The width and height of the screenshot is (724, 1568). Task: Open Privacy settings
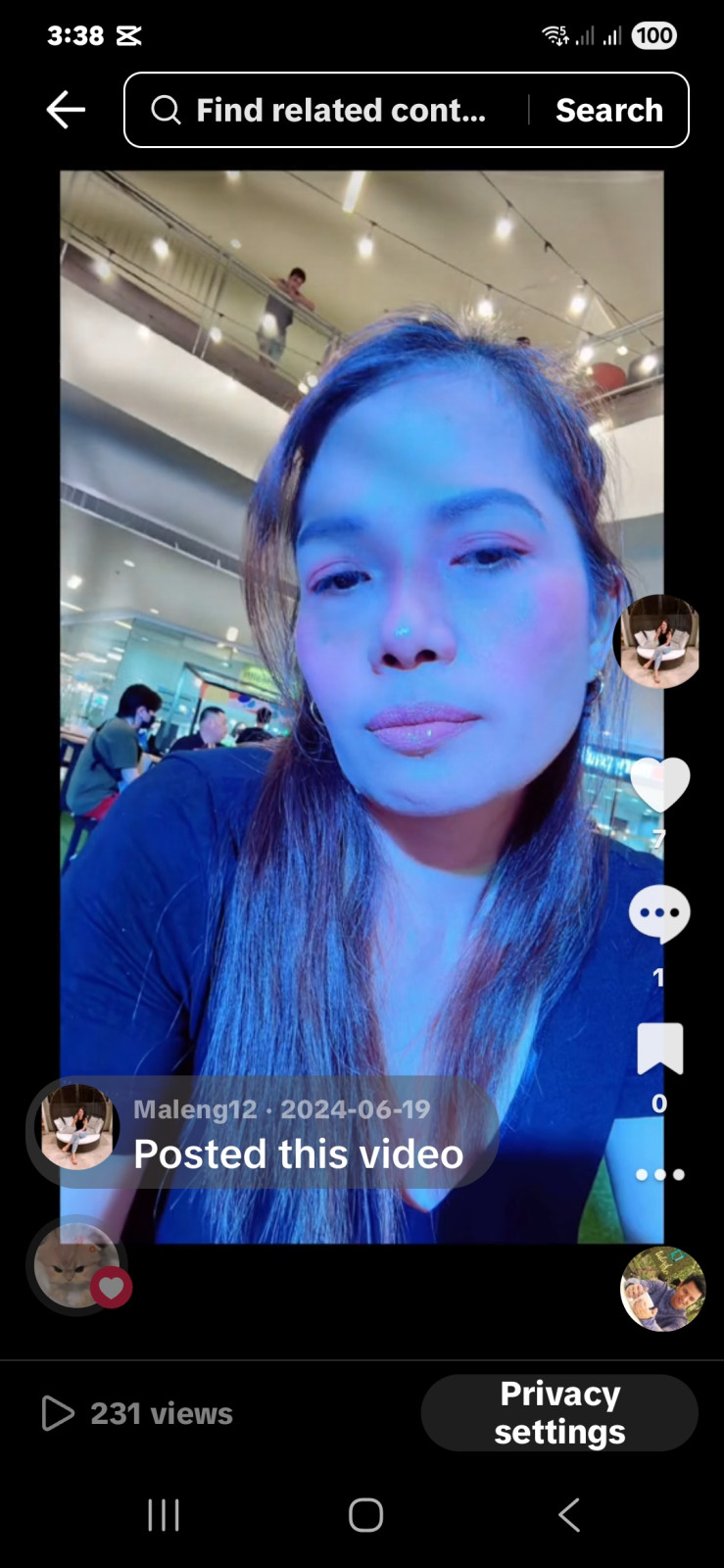559,1413
